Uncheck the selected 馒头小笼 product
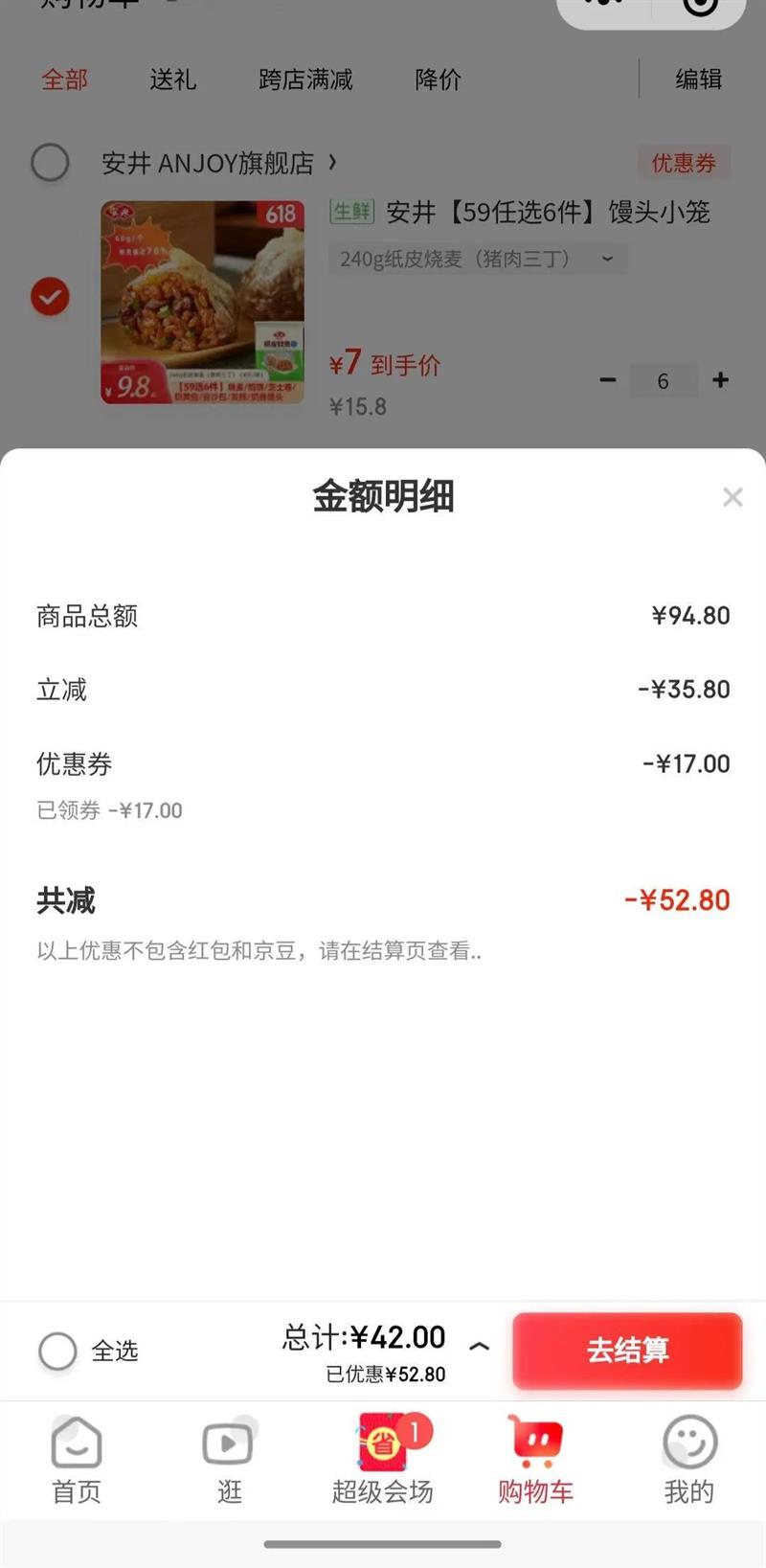Viewport: 766px width, 1568px height. tap(50, 297)
